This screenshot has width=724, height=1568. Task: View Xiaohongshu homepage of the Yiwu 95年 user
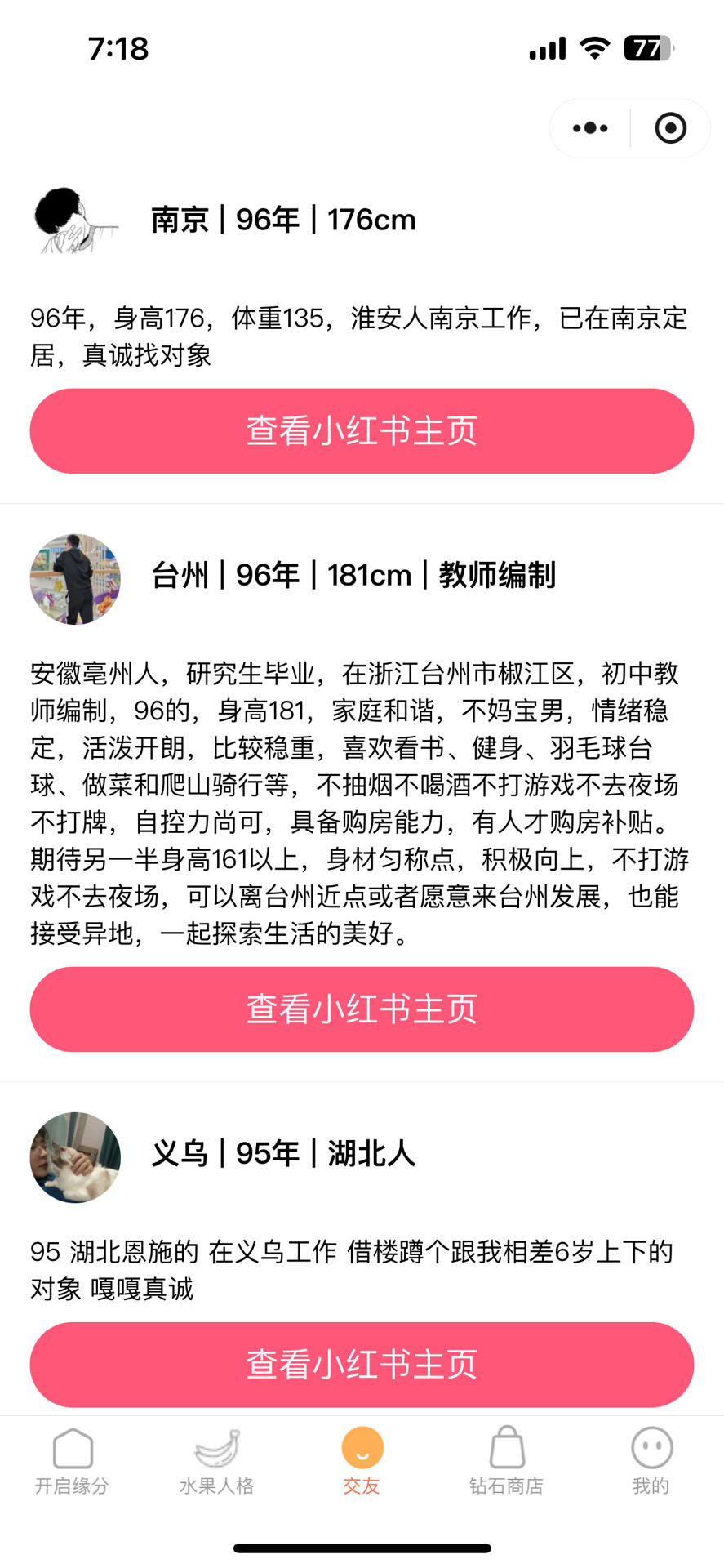pyautogui.click(x=362, y=1365)
